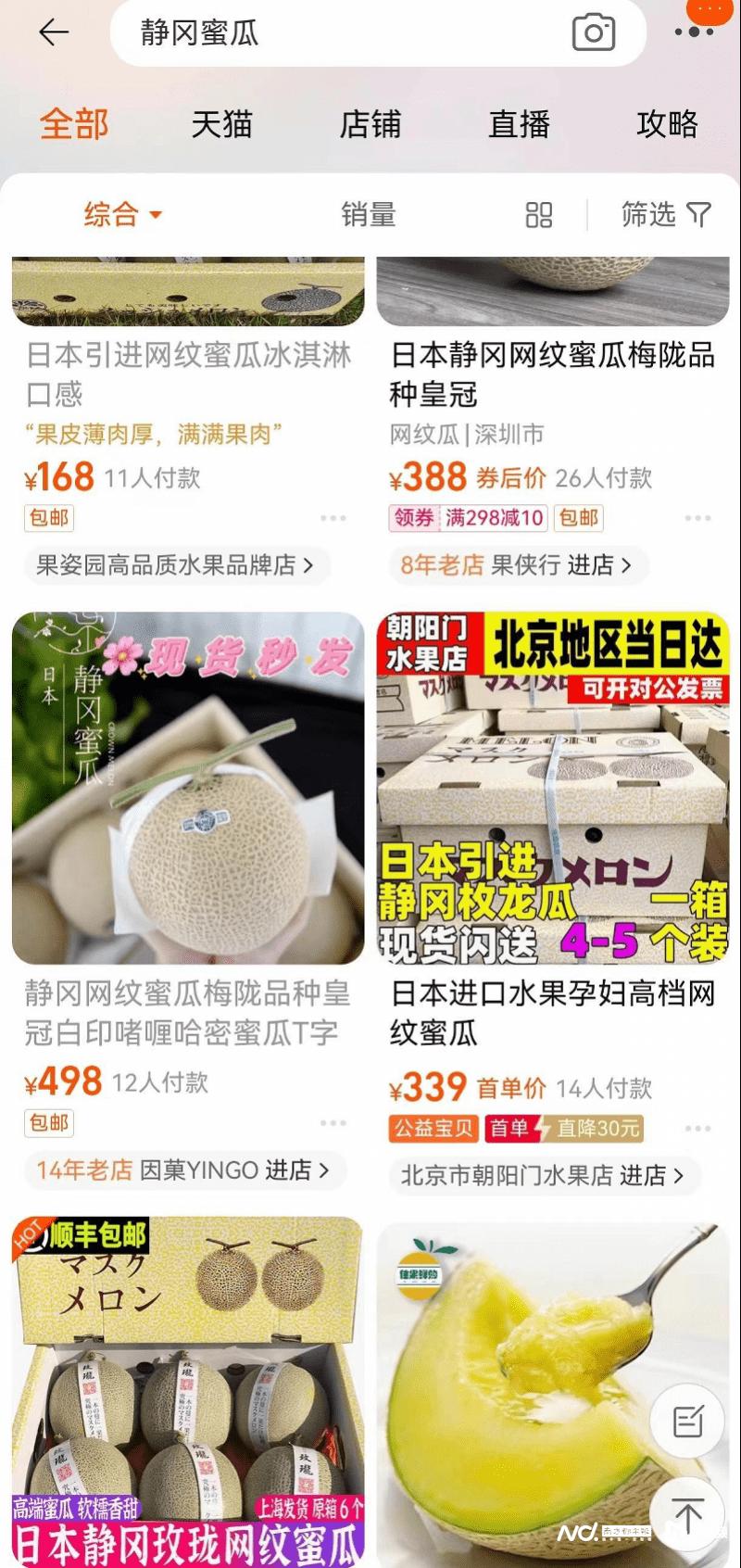Switch to the 攻略 tab
The height and width of the screenshot is (1568, 741).
667,124
